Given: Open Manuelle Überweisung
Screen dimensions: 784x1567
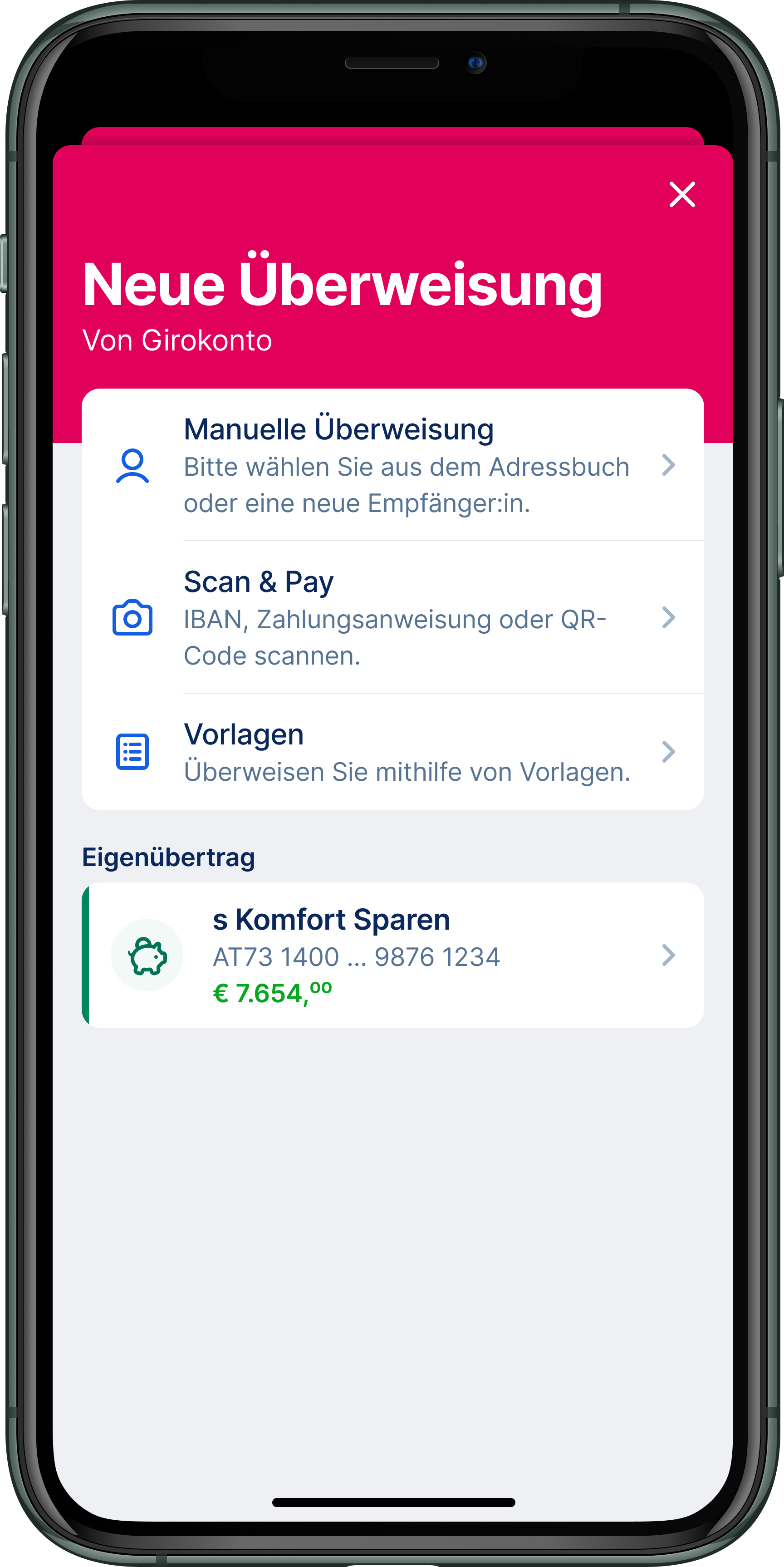Looking at the screenshot, I should 393,465.
